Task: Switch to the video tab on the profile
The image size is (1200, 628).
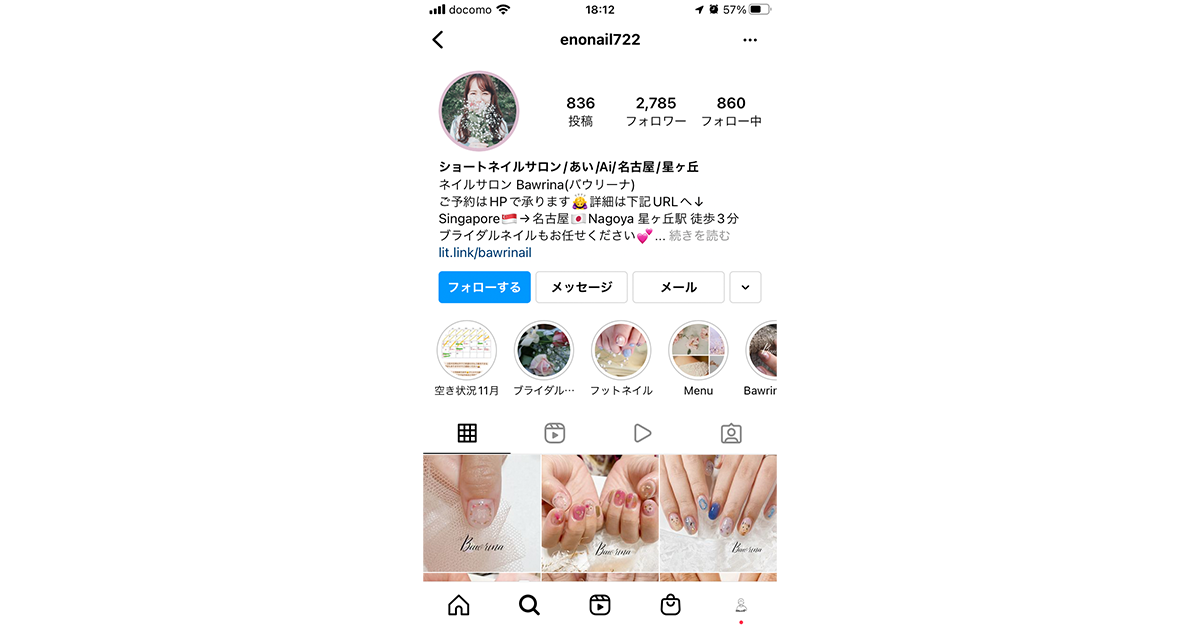Action: 643,433
